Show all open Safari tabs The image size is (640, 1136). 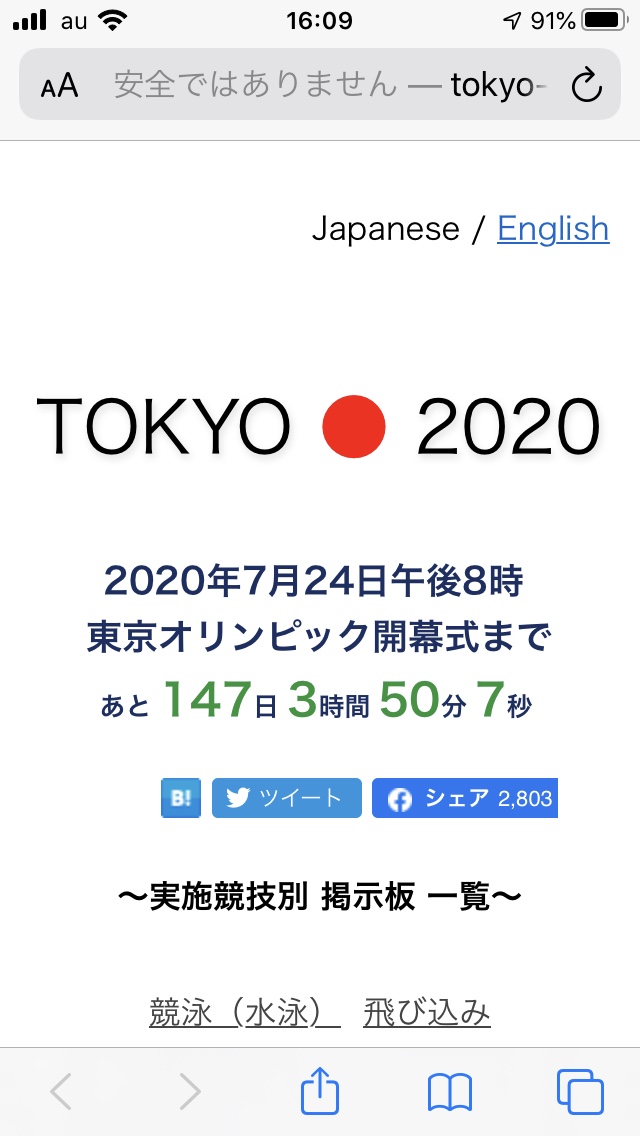pos(580,1091)
